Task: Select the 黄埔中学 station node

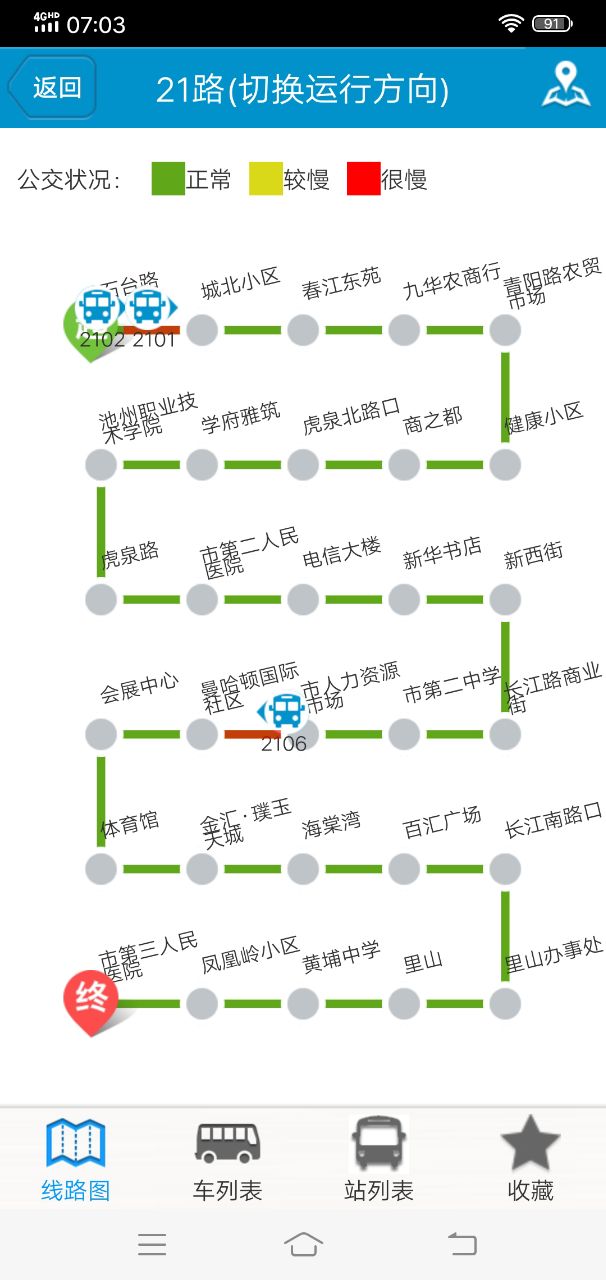Action: click(303, 1003)
